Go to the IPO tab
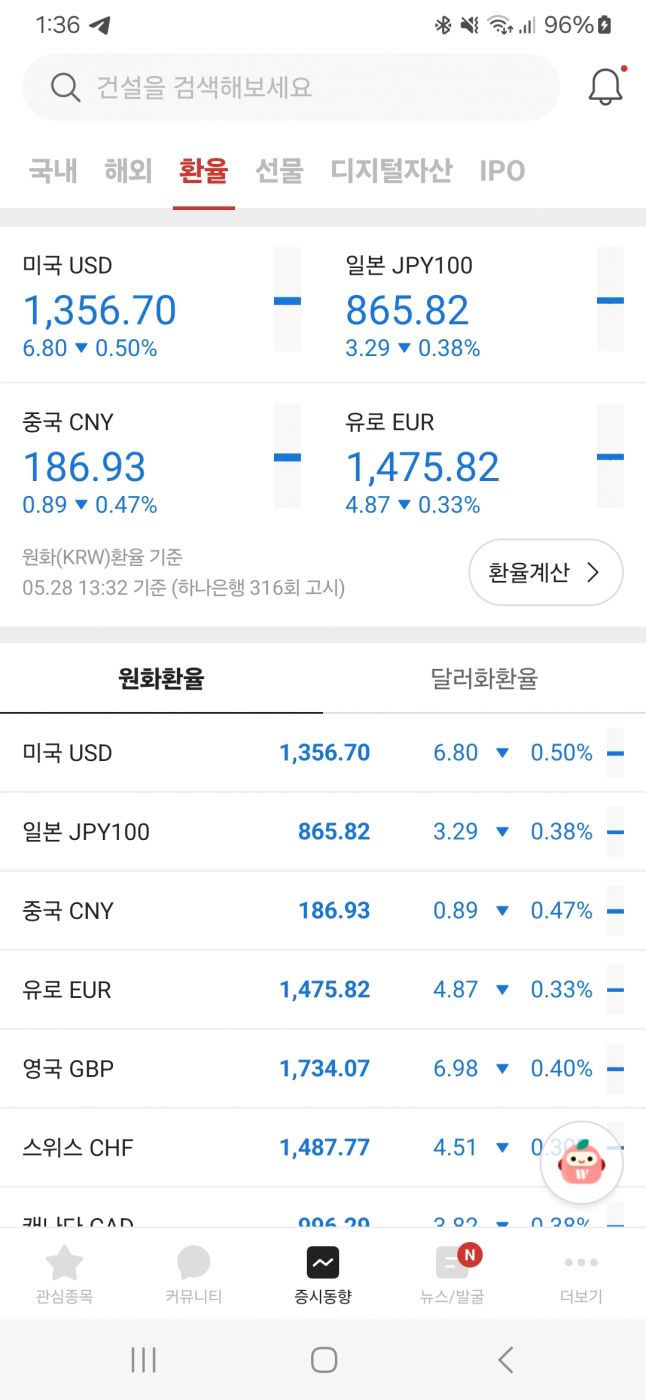646x1400 pixels. 502,171
